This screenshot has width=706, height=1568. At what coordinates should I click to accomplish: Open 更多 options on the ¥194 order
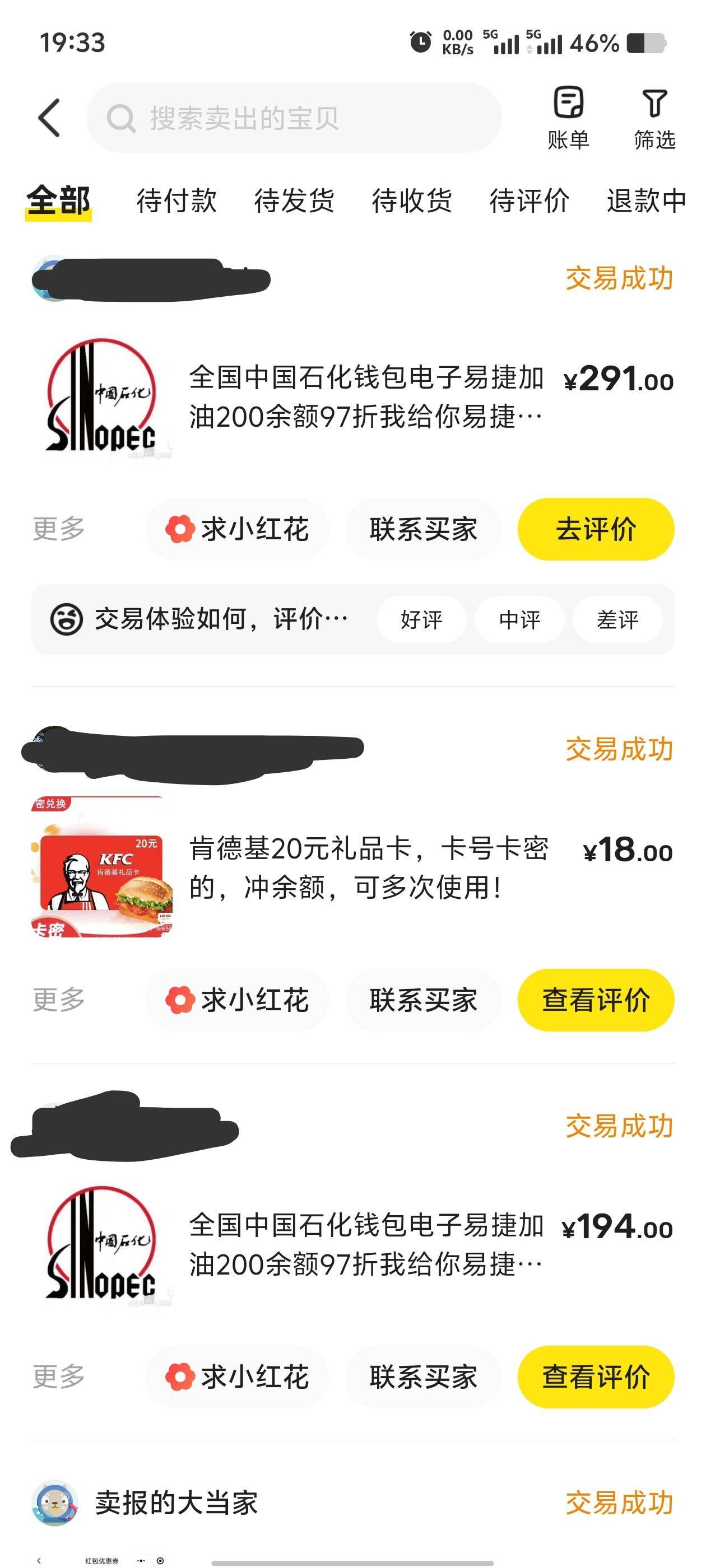coord(58,1376)
